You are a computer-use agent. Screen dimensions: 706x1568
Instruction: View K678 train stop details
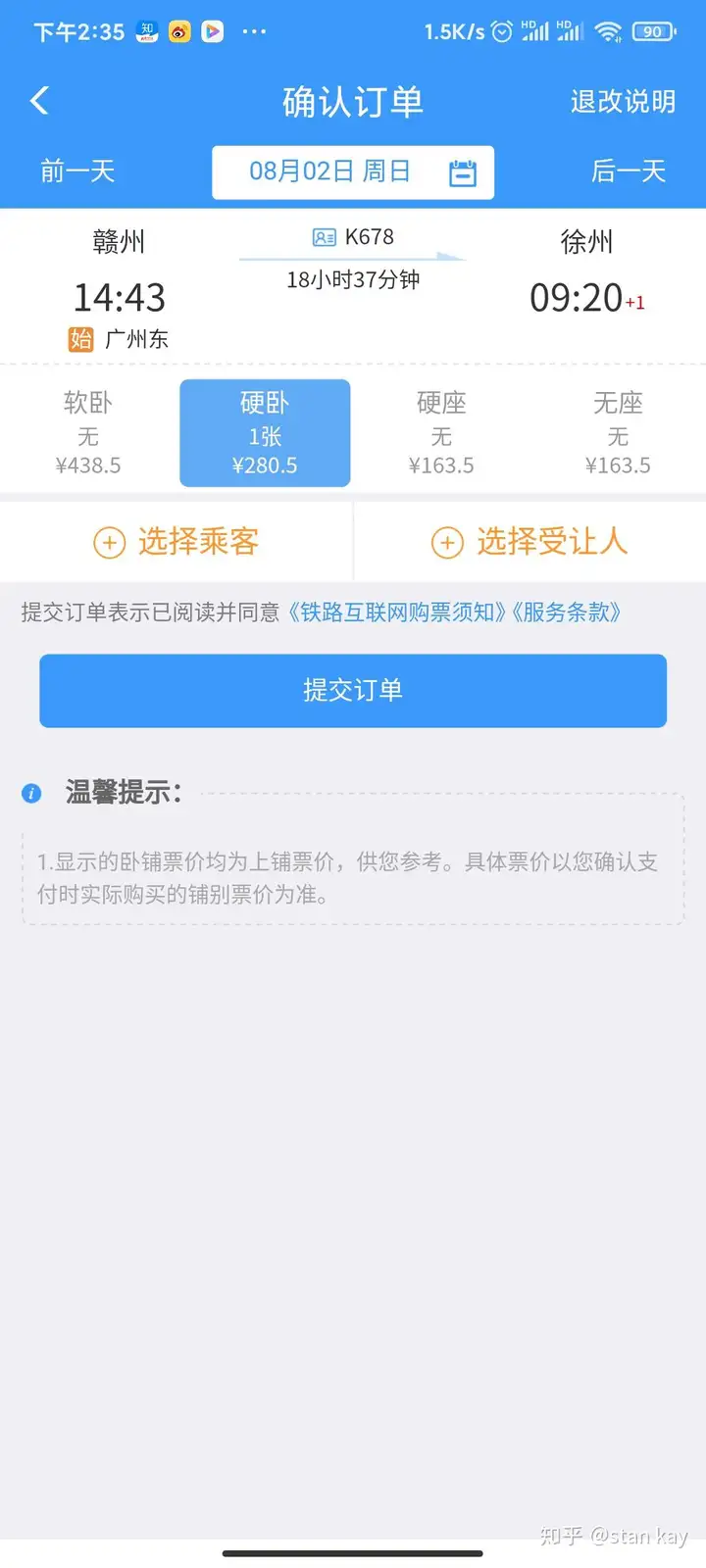353,237
